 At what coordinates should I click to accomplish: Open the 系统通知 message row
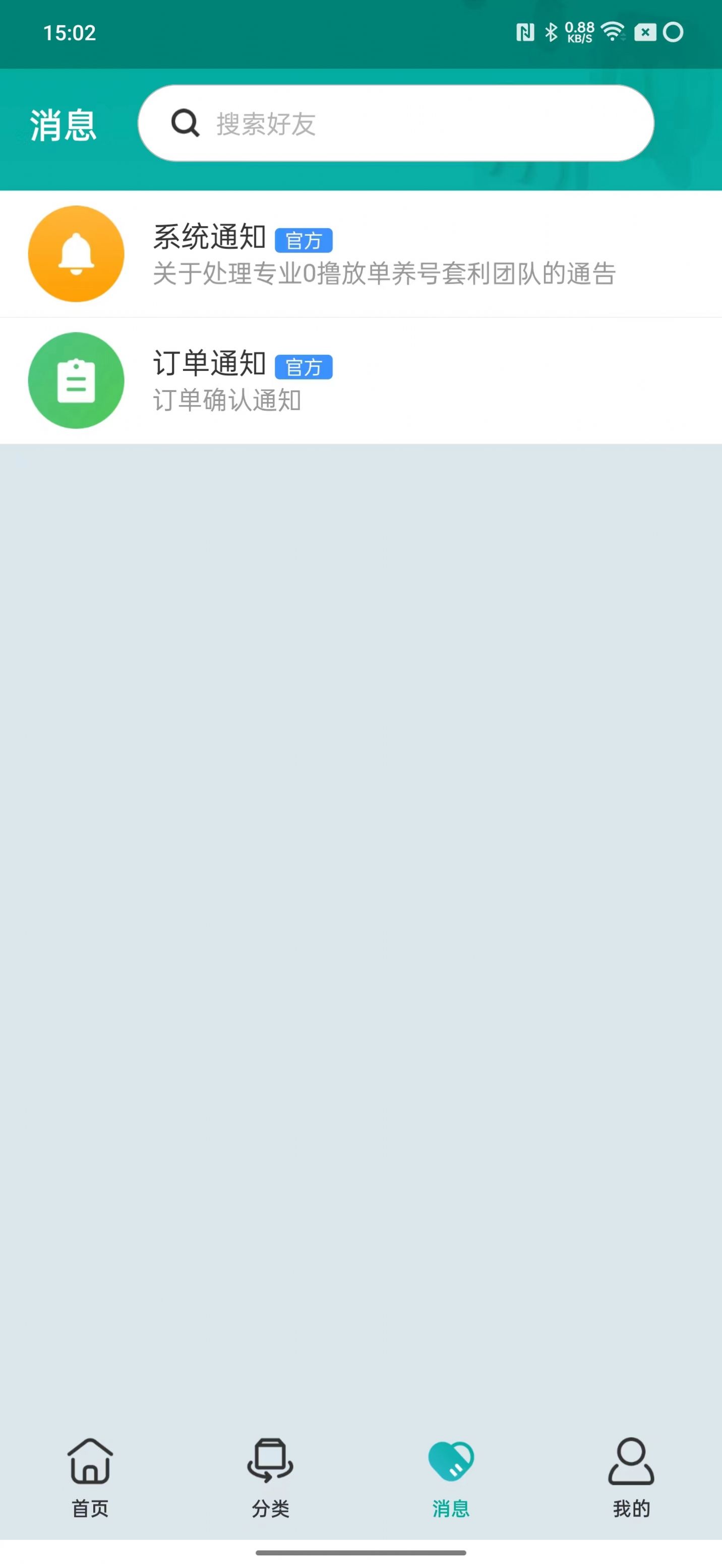click(360, 254)
